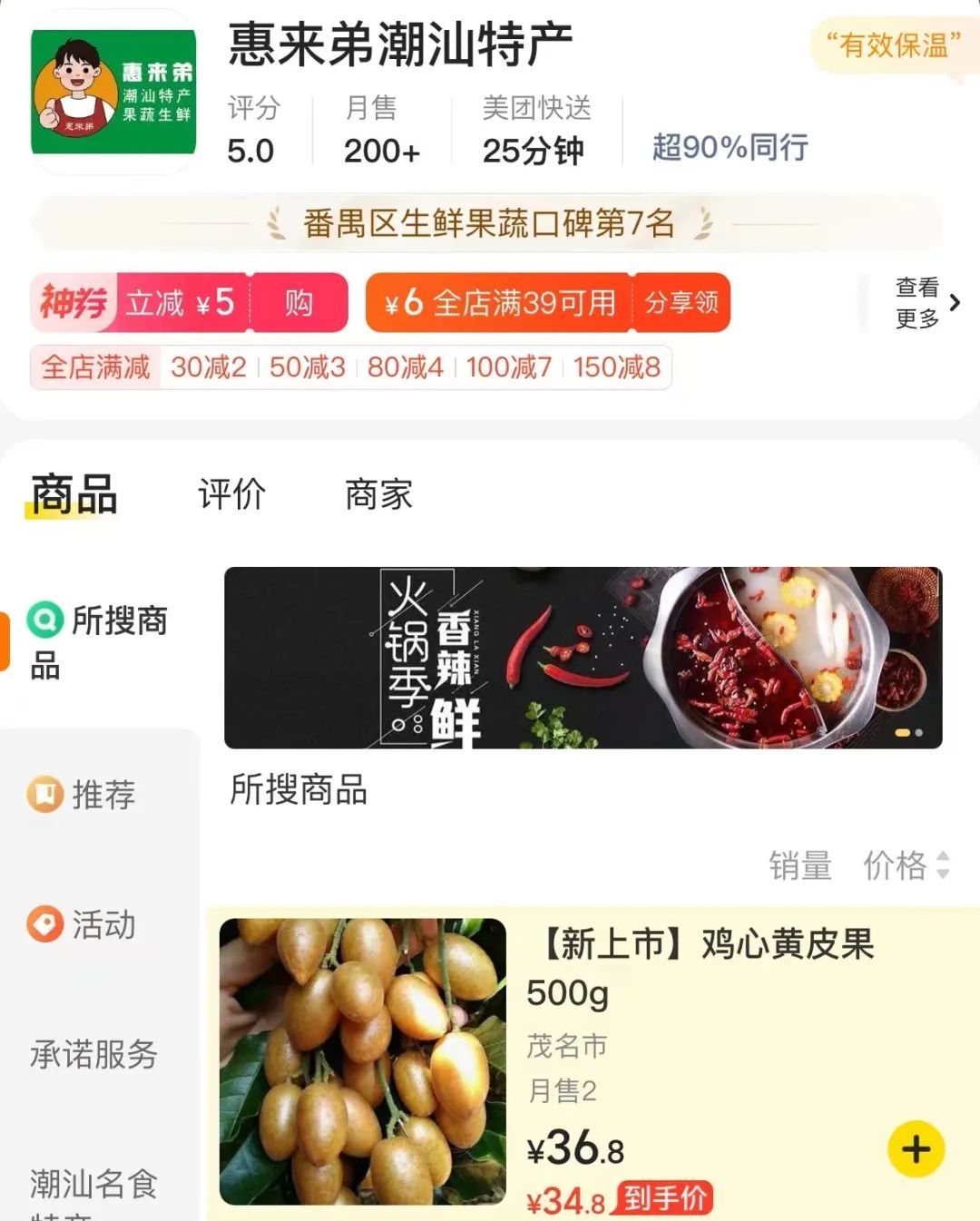Sort products by 价格
Image resolution: width=980 pixels, height=1221 pixels.
point(905,865)
